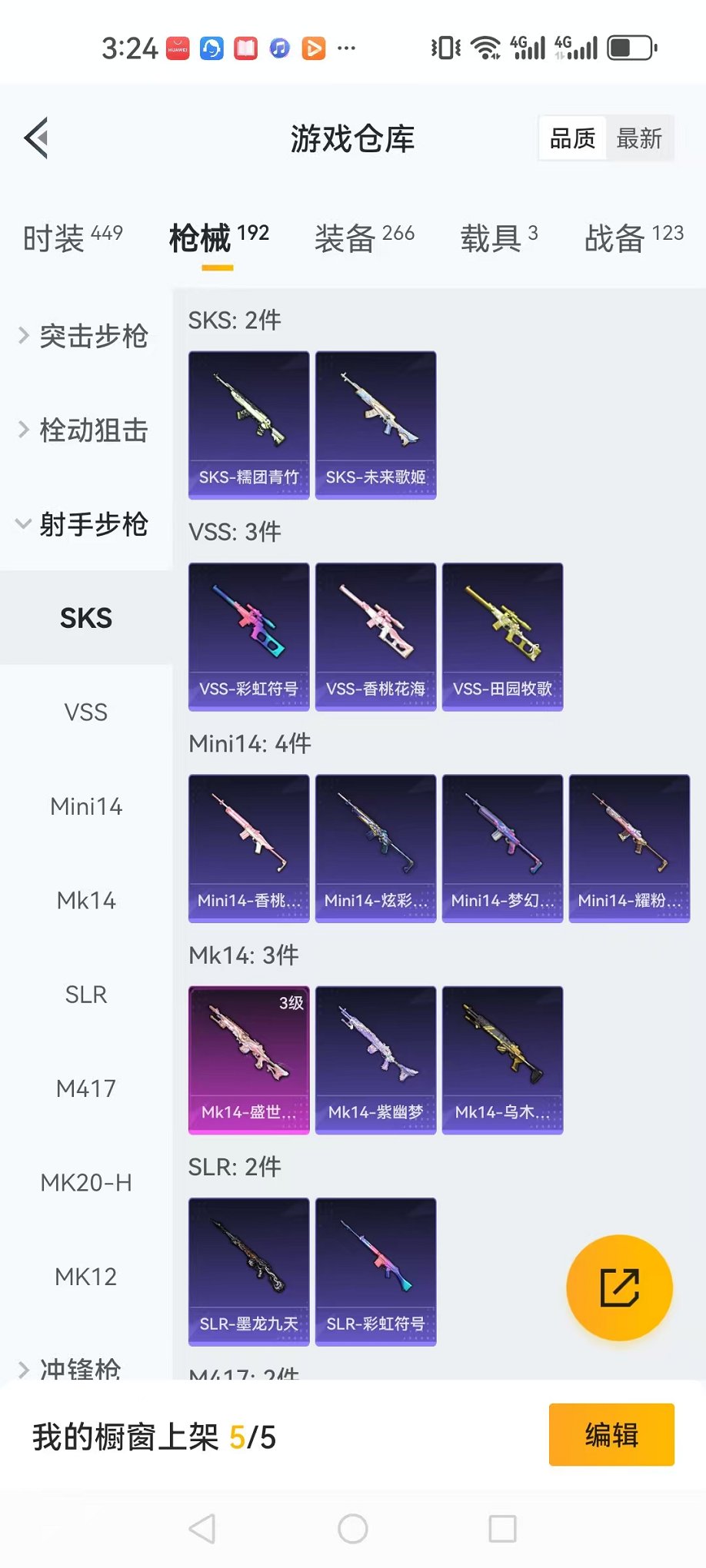Select VSS in the side list
Image resolution: width=706 pixels, height=1568 pixels.
pos(86,713)
